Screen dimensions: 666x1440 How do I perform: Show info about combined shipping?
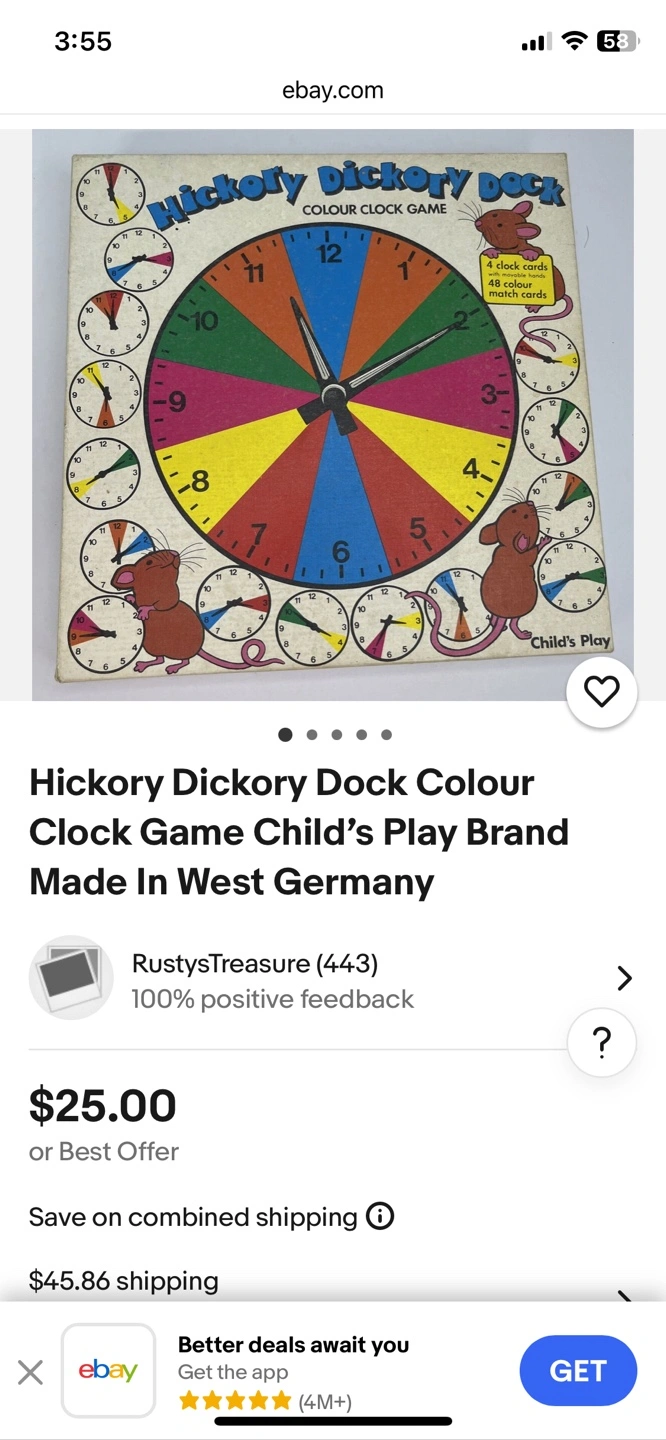380,1217
